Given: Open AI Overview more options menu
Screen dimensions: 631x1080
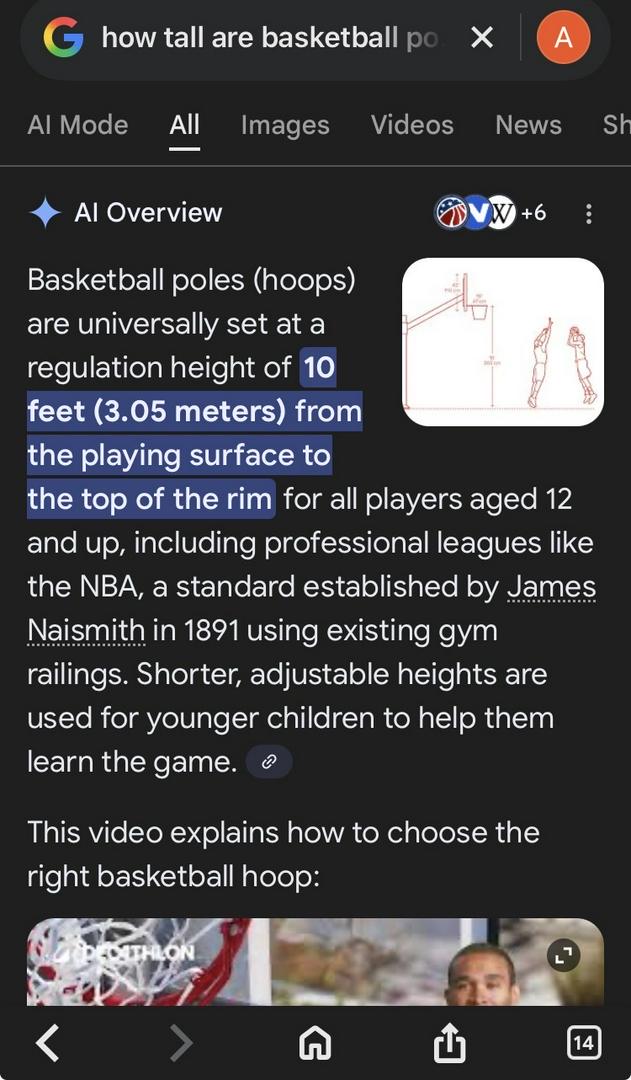Looking at the screenshot, I should (589, 213).
